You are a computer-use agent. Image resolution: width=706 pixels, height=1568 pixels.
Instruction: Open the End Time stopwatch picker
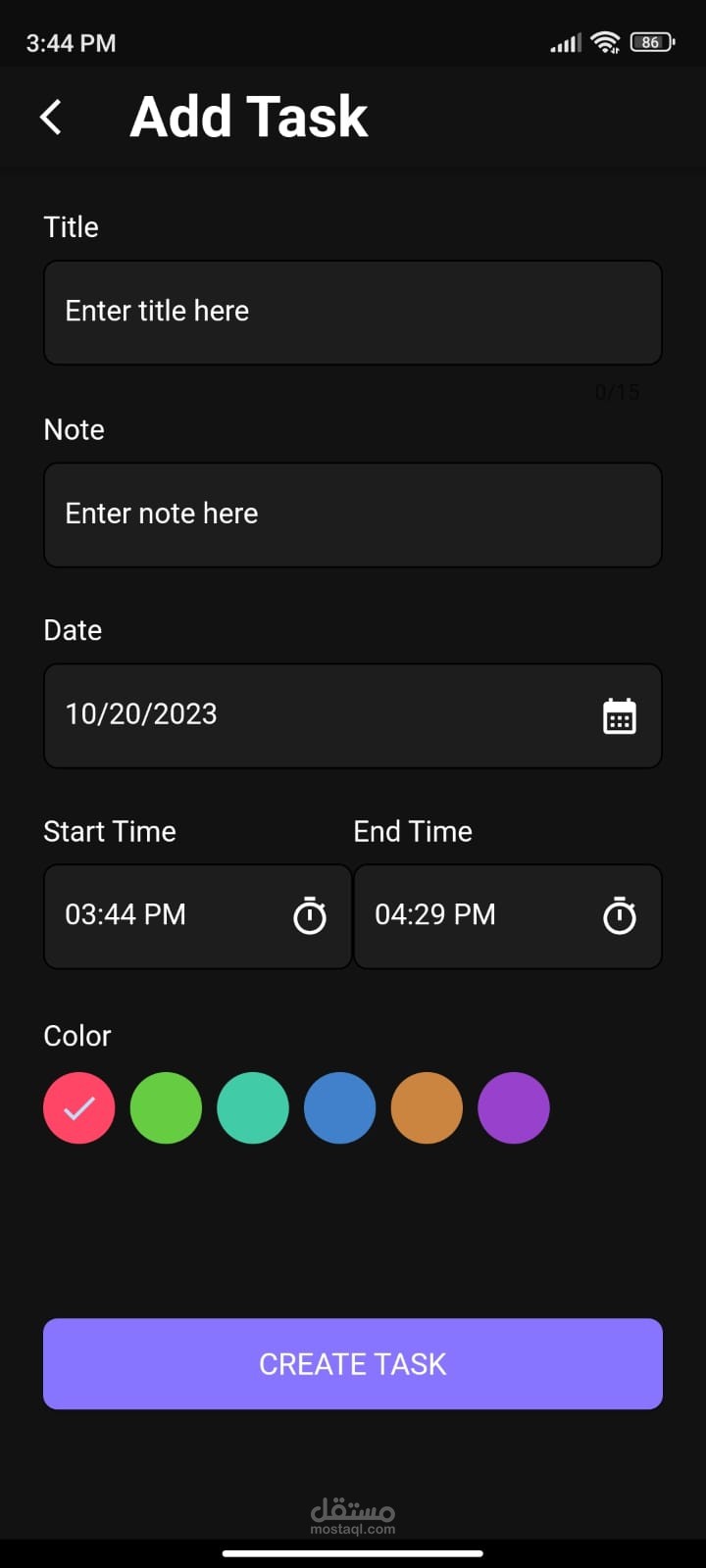620,916
